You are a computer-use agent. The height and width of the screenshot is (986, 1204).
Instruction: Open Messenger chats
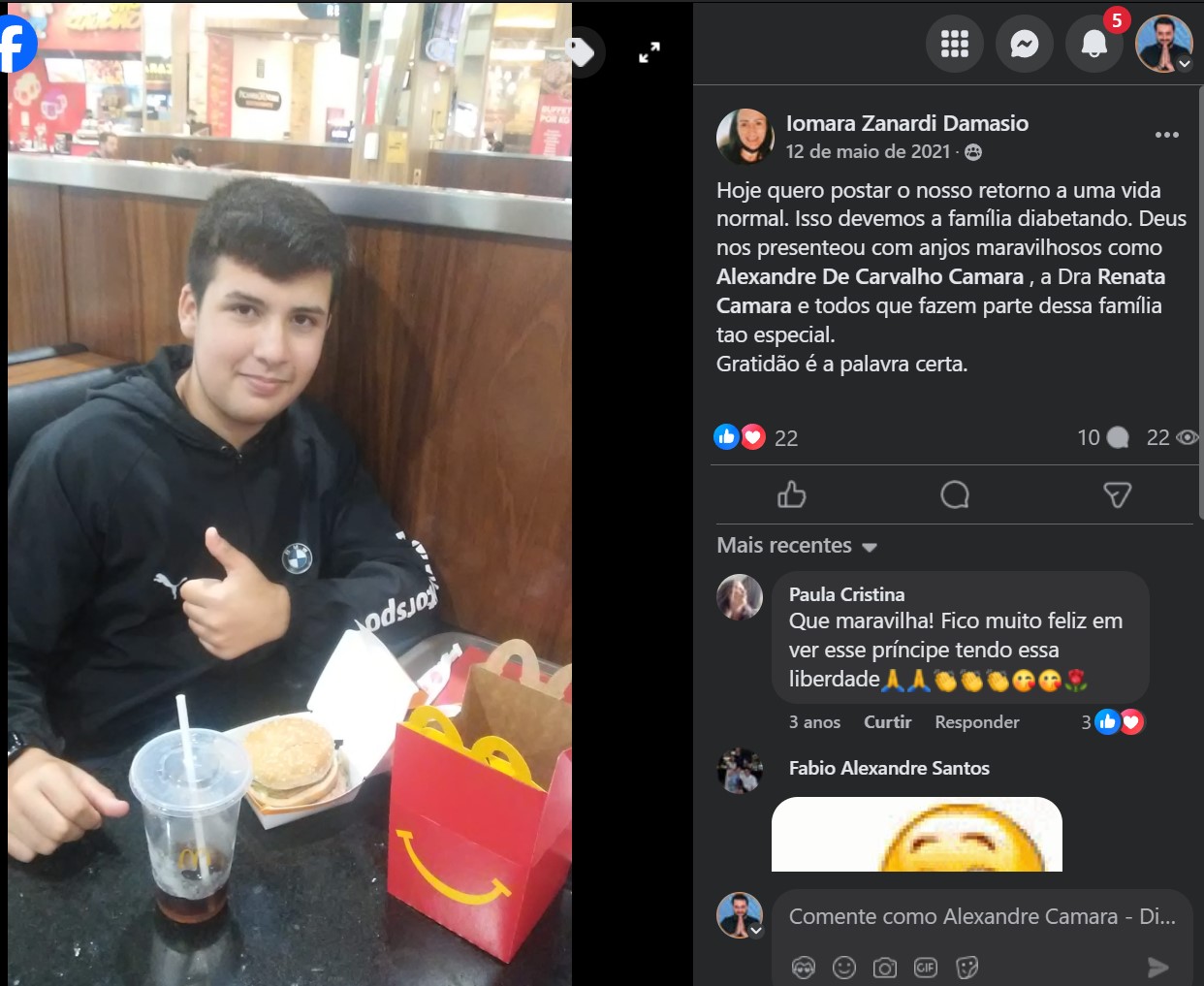1025,44
